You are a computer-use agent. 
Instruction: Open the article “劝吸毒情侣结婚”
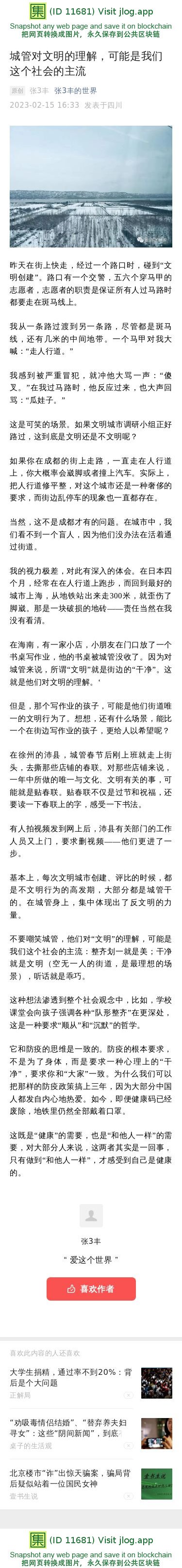pos(70,1428)
